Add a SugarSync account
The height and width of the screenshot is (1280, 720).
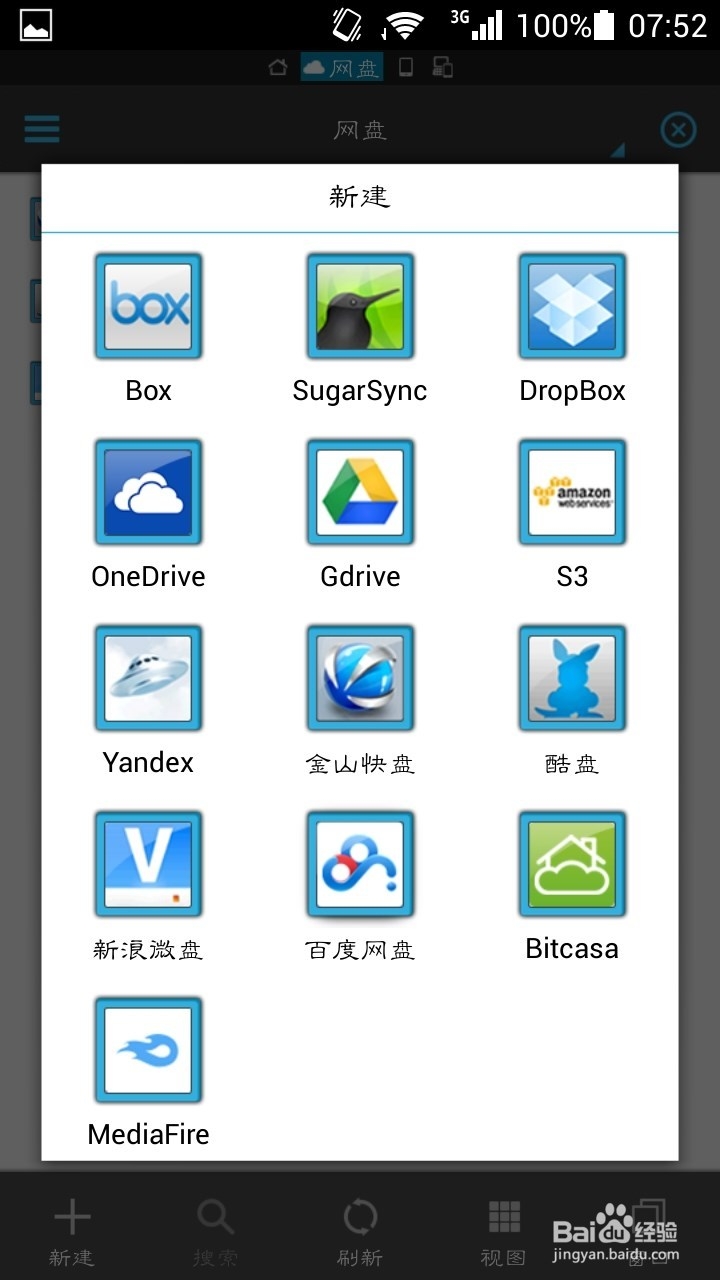(x=360, y=306)
